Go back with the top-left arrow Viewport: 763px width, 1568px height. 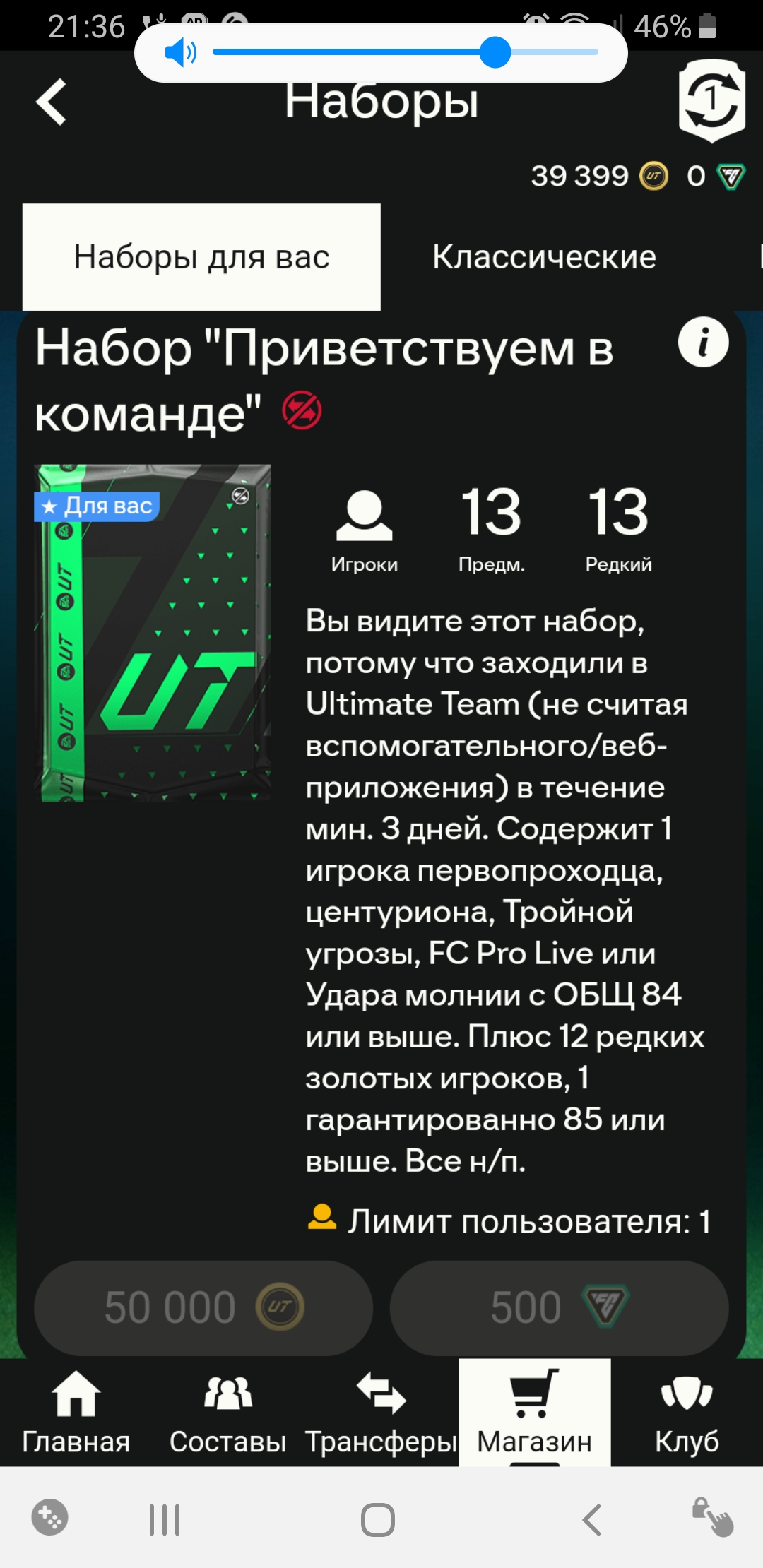pos(52,102)
